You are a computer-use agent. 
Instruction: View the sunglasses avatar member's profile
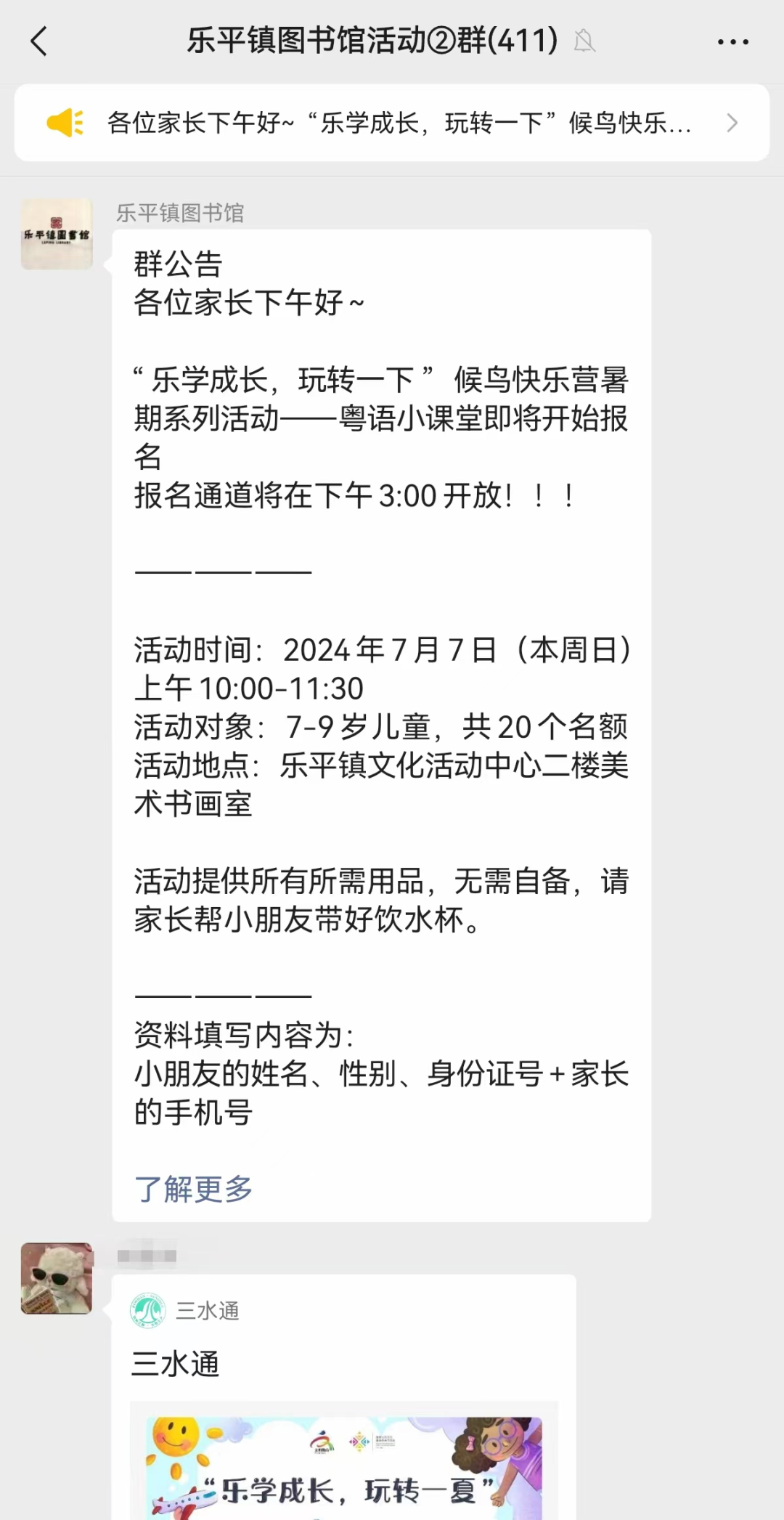57,1278
